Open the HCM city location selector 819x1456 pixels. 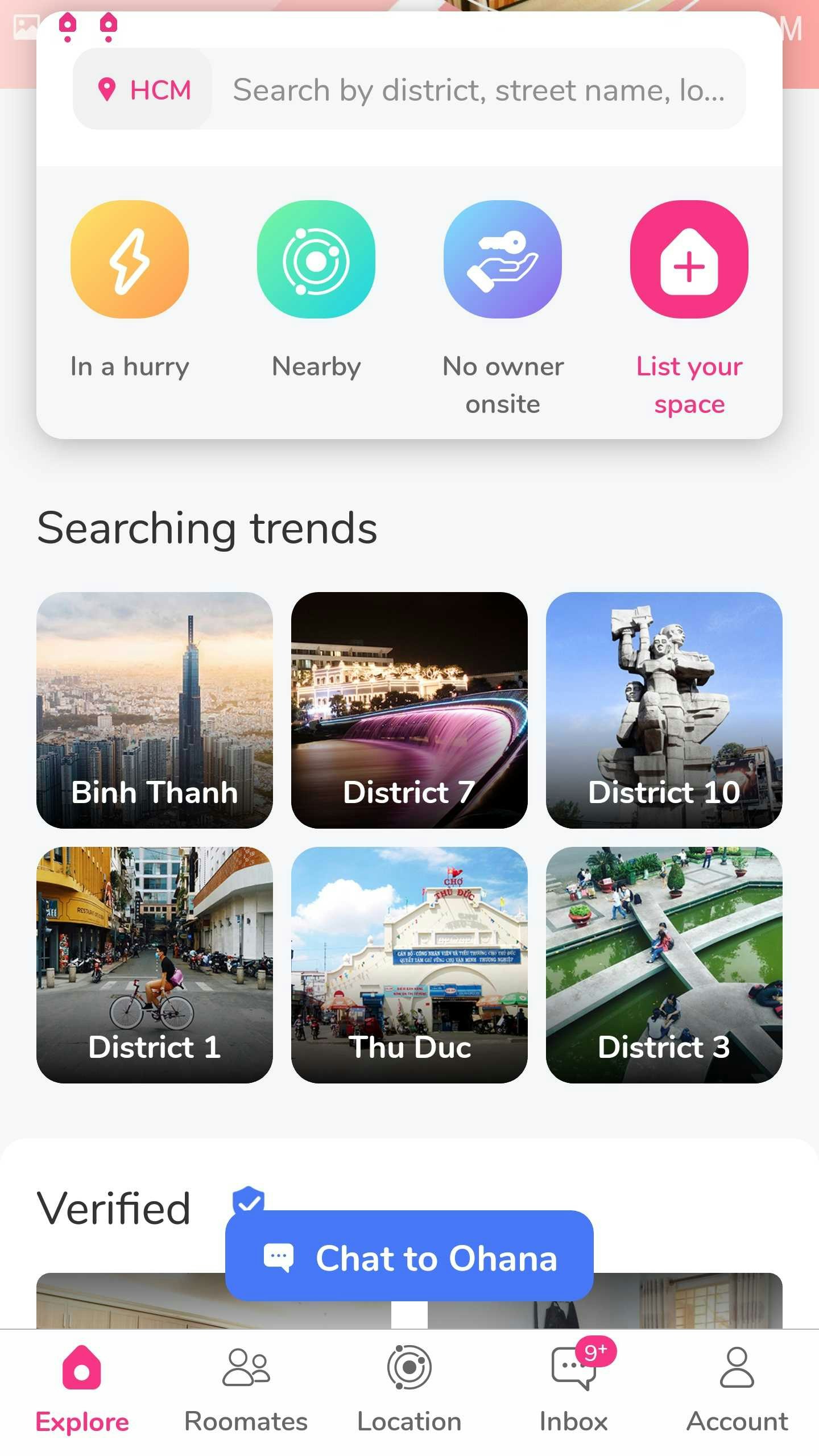point(143,89)
